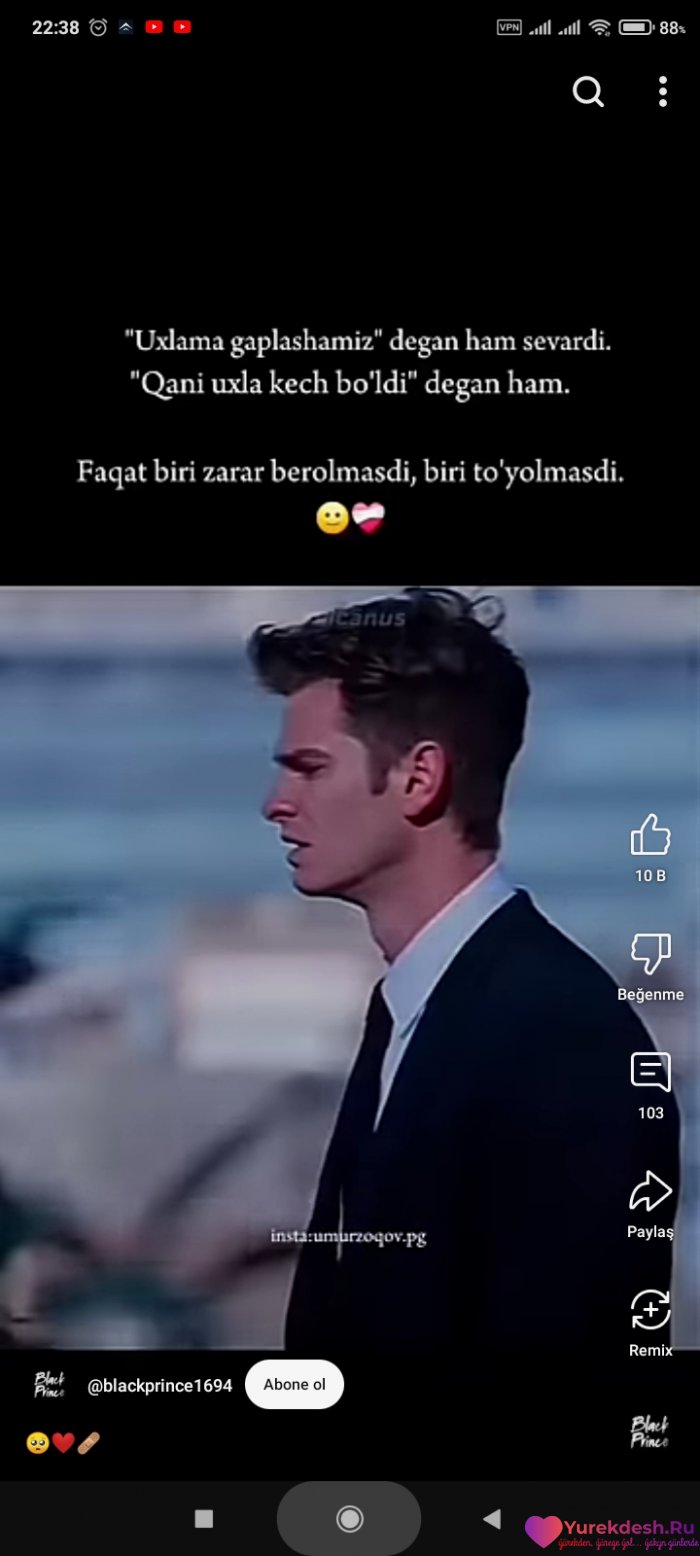Open the comments with 103 replies
This screenshot has height=1556, width=700.
click(650, 1073)
